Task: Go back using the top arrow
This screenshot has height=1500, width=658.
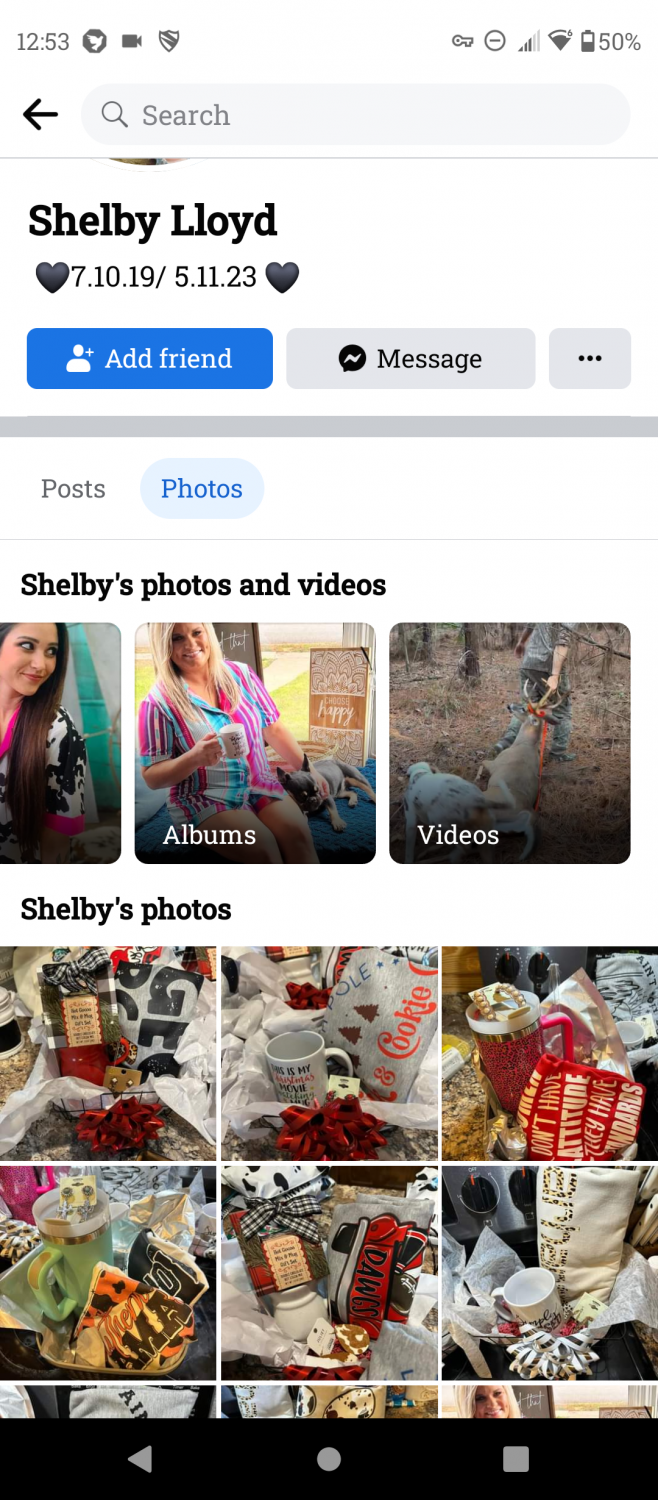Action: 40,115
